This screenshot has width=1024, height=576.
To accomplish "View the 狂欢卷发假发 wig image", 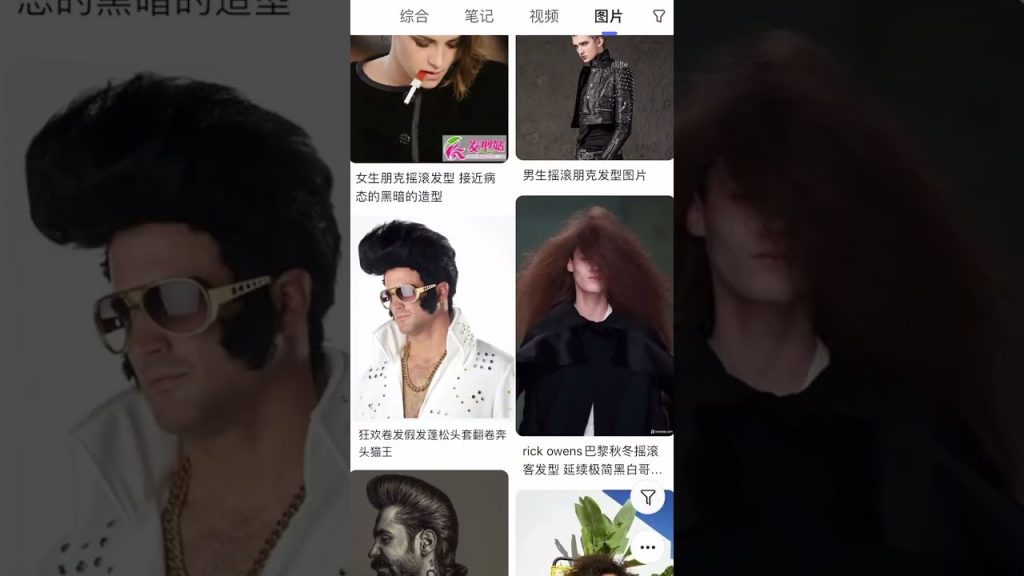I will point(431,318).
